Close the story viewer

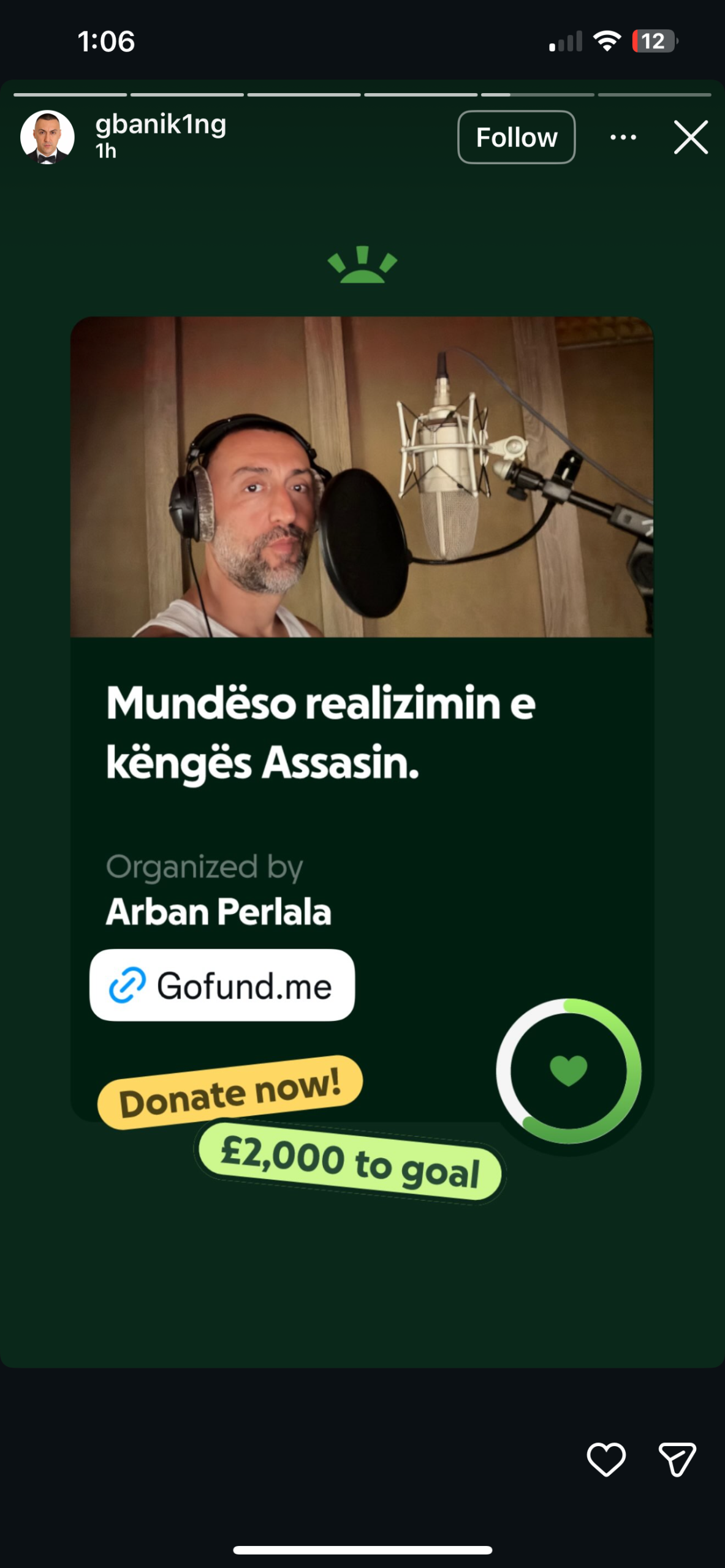point(691,137)
